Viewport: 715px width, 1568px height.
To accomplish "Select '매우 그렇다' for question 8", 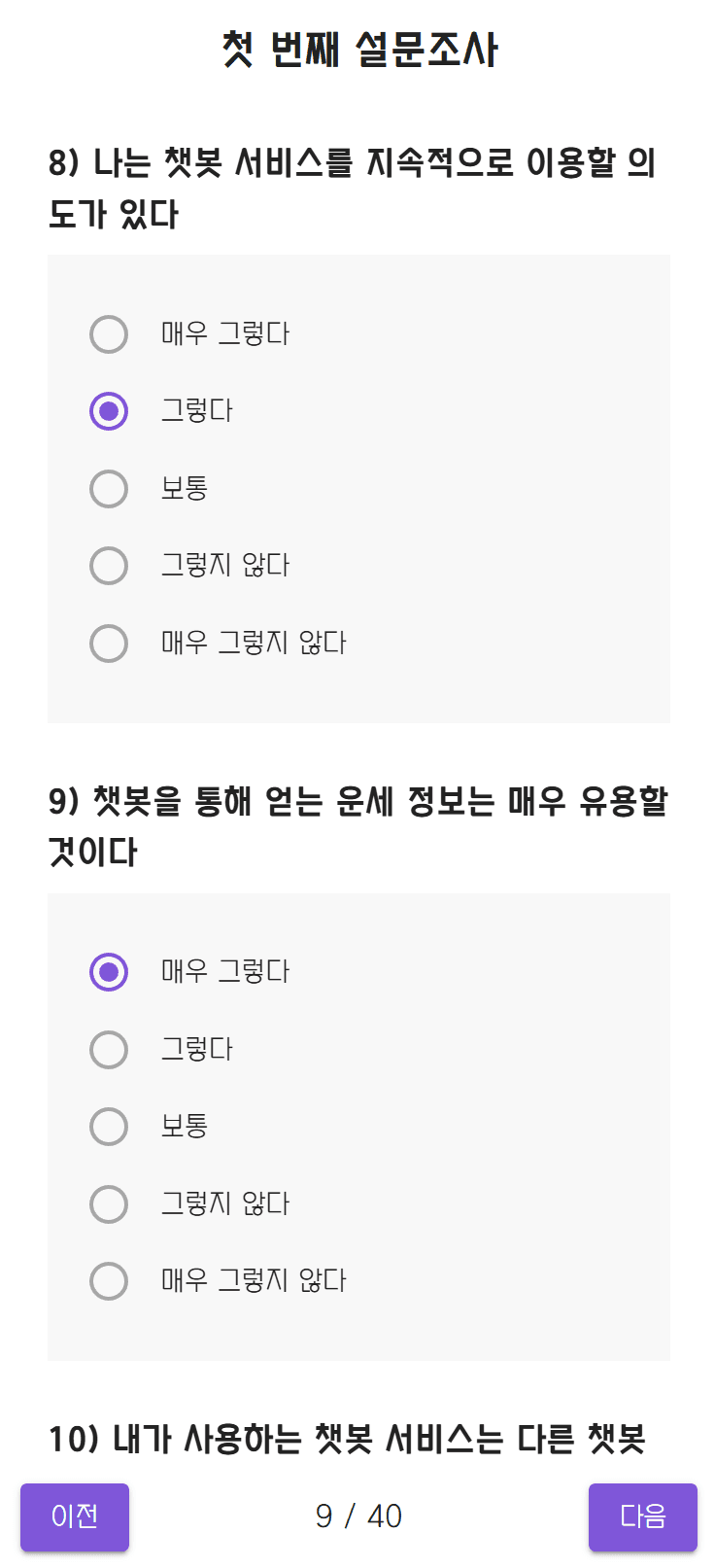I will [108, 333].
